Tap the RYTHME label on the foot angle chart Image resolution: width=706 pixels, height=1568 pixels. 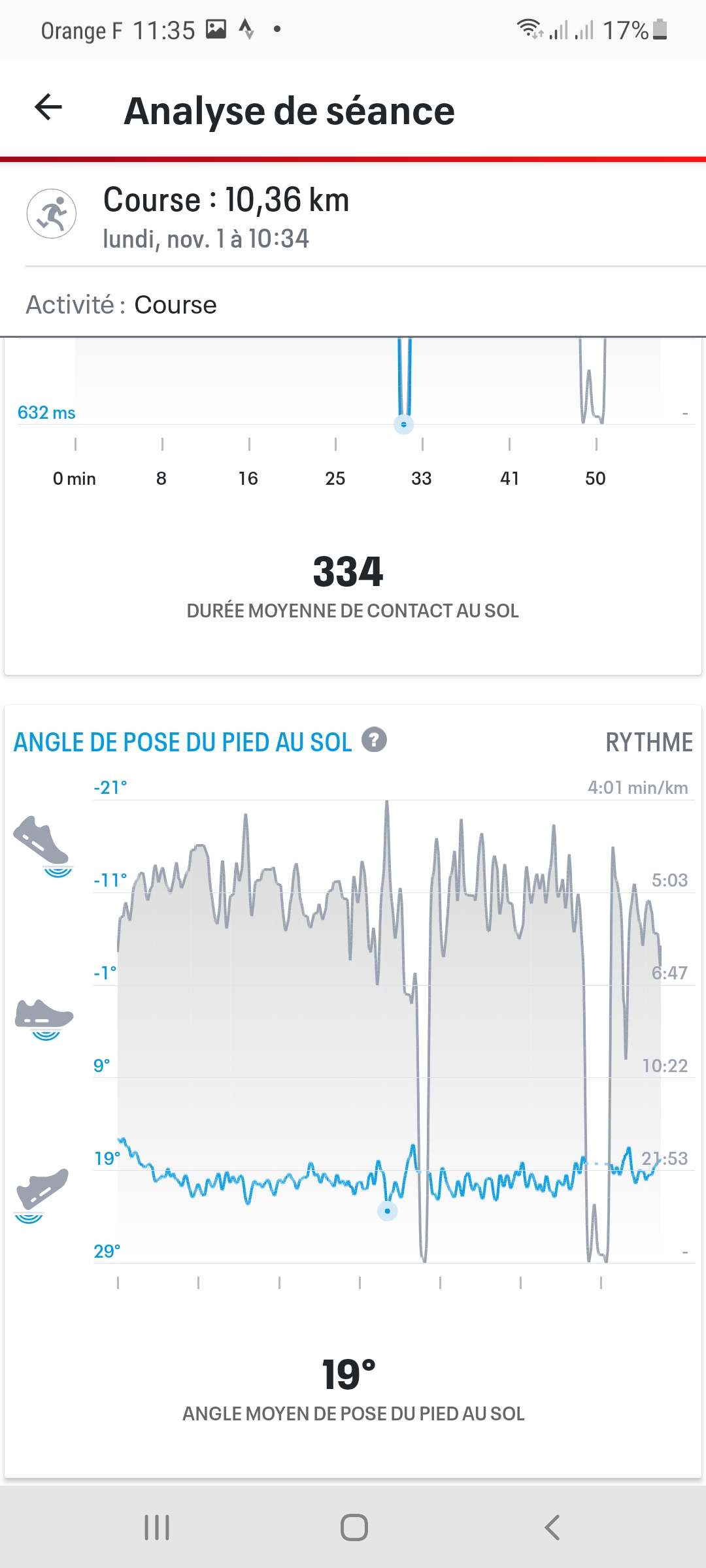tap(648, 742)
